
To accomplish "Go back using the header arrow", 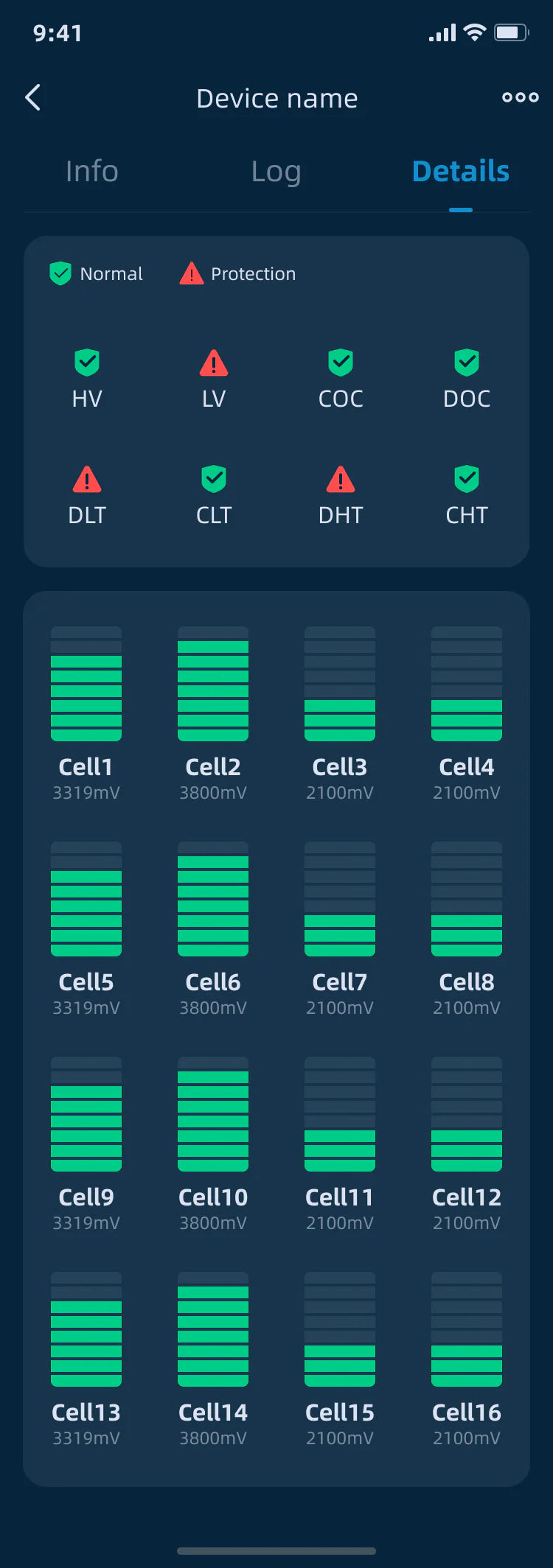I will click(x=33, y=97).
